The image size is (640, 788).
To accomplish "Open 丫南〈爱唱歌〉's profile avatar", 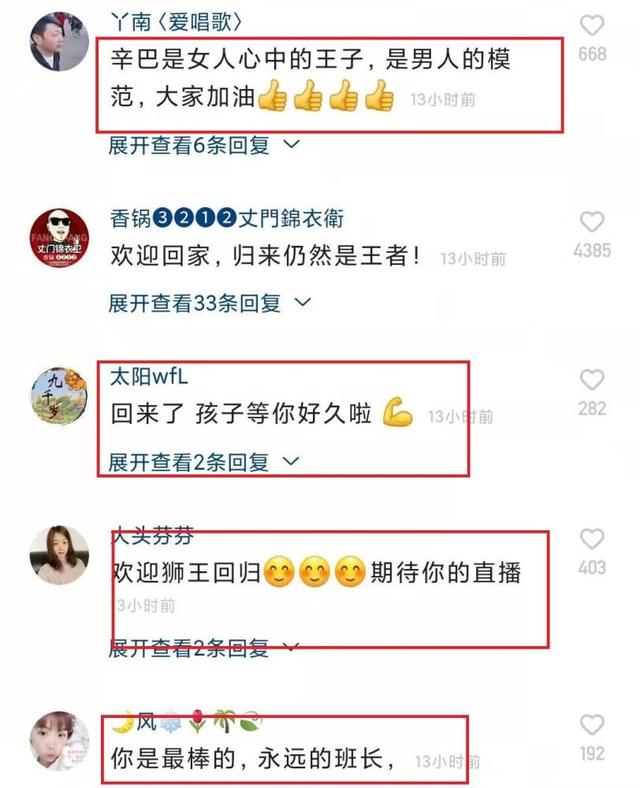I will 62,40.
